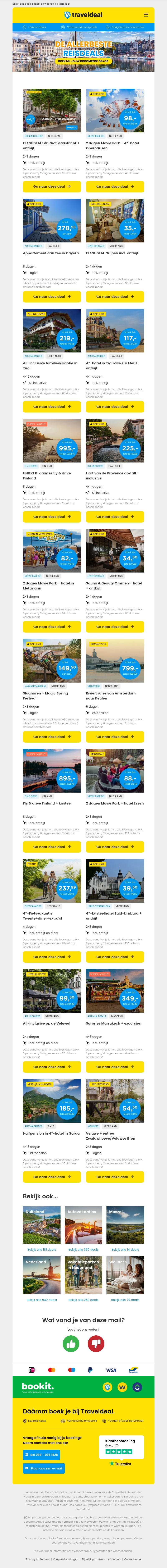Go to the Vrijthof Maastricht flashdeal
Image resolution: width=167 pixels, height=1568 pixels.
pos(52,187)
